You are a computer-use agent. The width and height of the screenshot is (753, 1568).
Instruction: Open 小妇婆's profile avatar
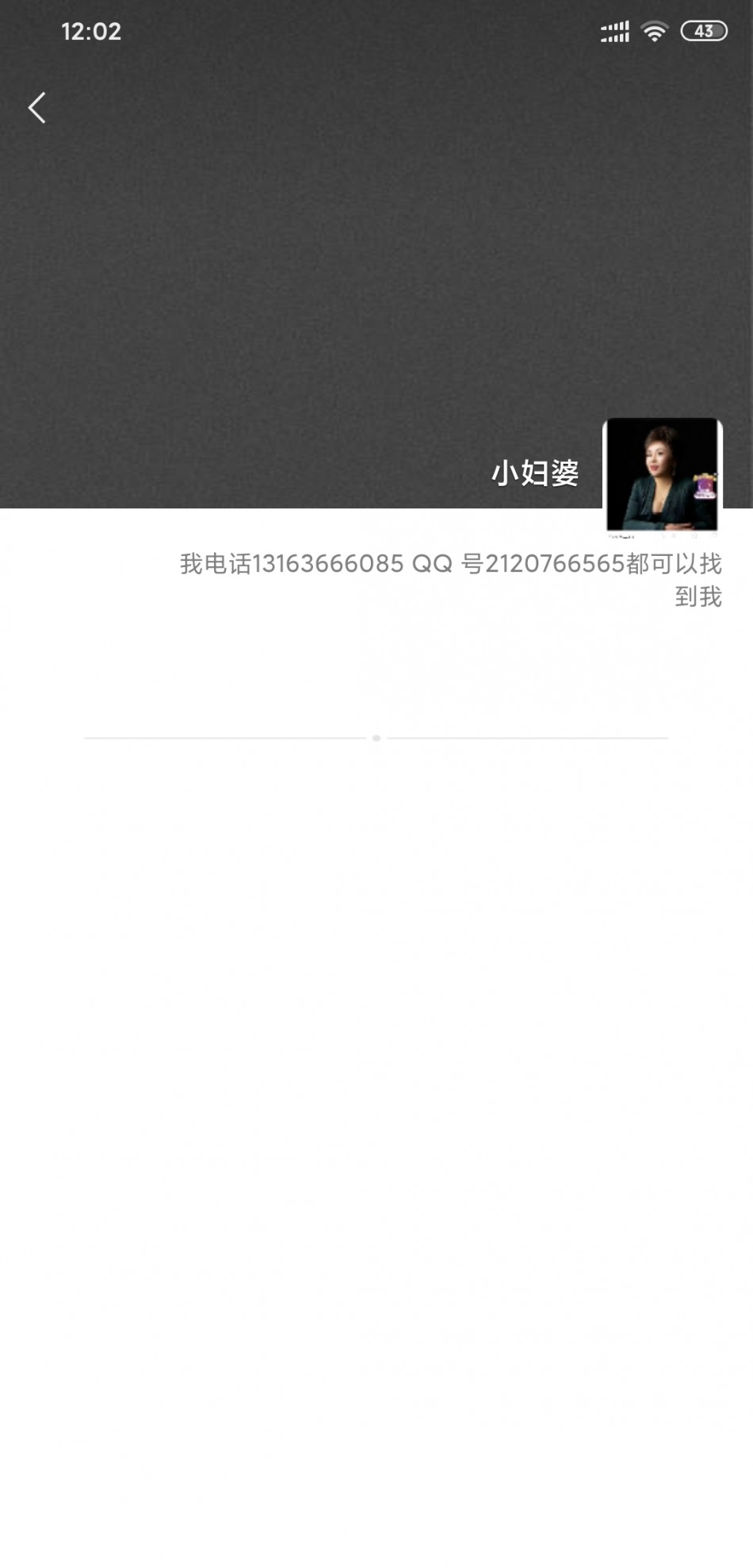pos(662,476)
